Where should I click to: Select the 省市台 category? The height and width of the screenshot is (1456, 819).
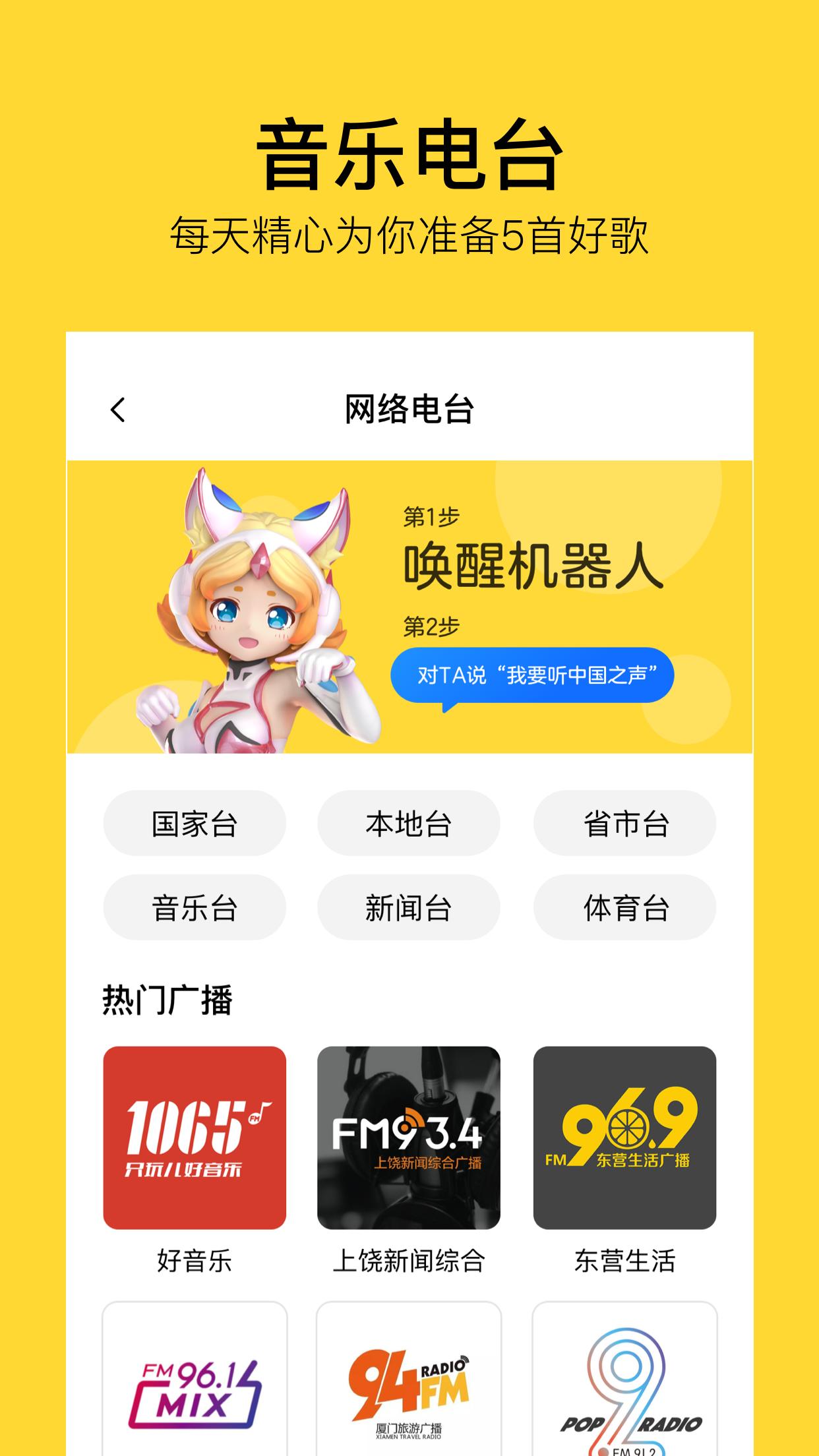point(624,824)
